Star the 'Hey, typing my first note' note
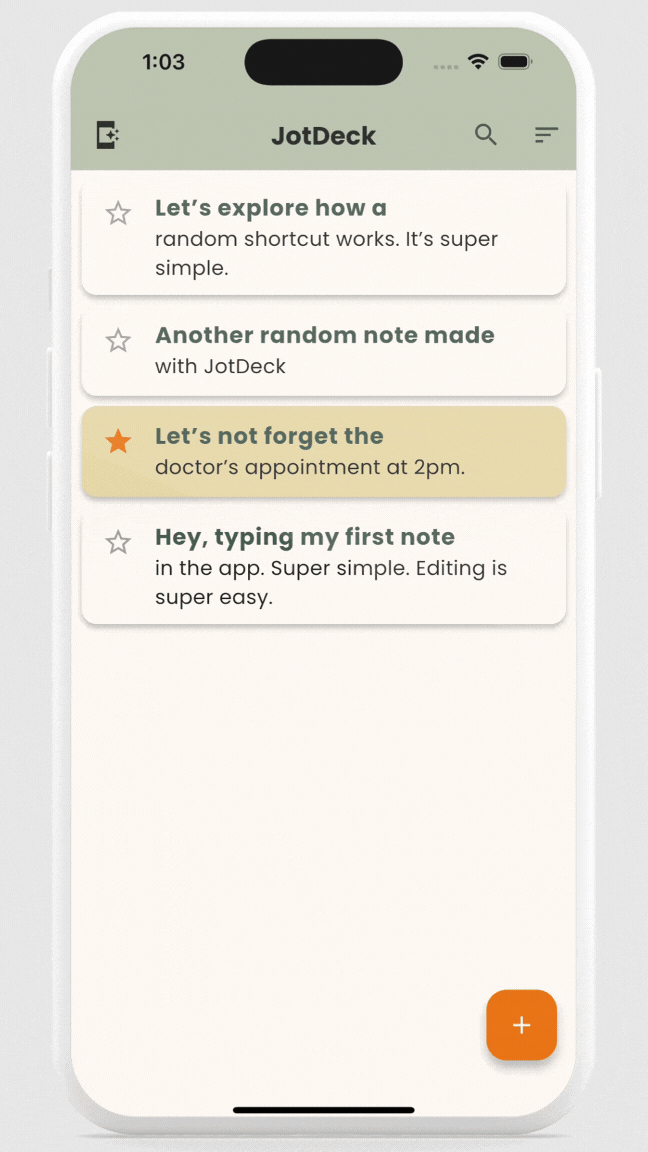This screenshot has width=648, height=1152. (118, 543)
